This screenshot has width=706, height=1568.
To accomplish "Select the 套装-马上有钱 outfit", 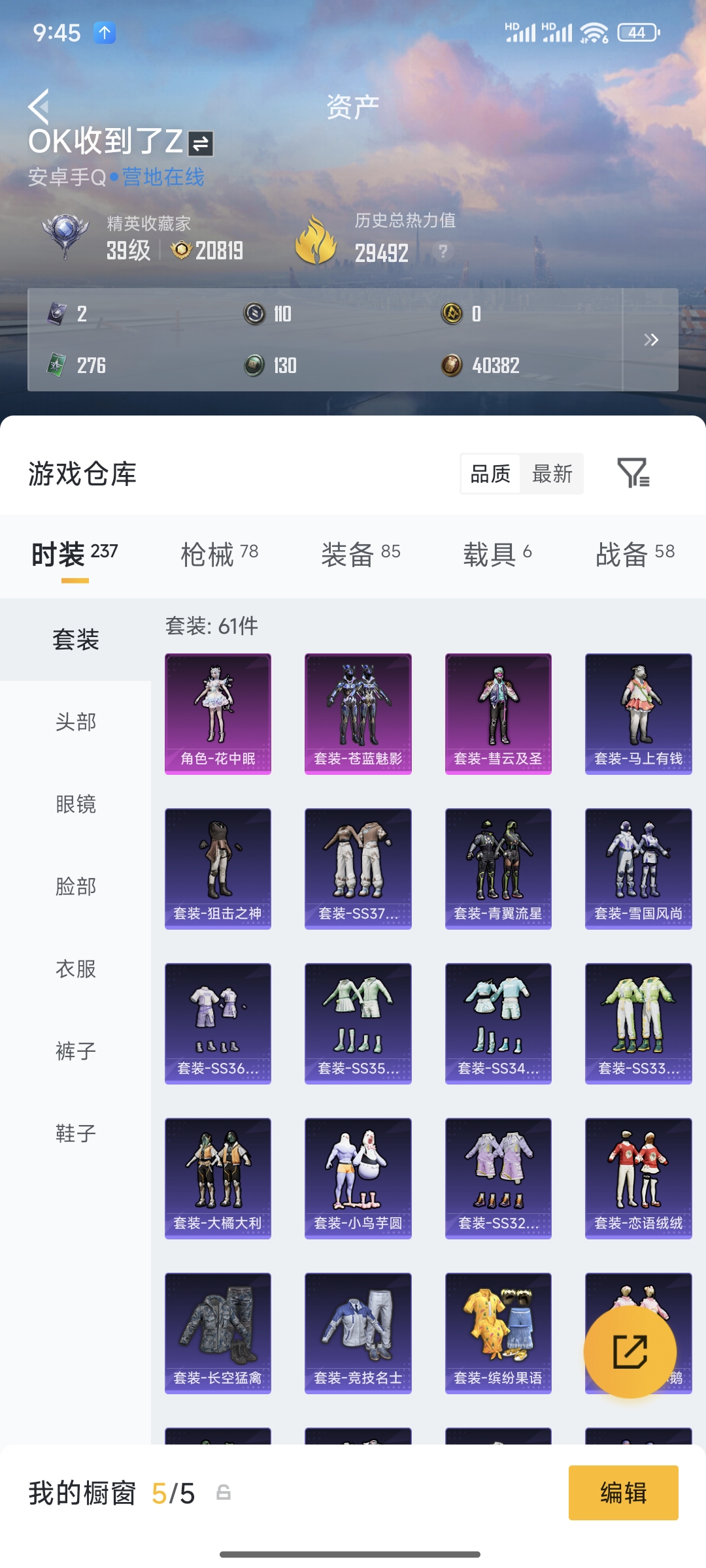I will tap(638, 712).
